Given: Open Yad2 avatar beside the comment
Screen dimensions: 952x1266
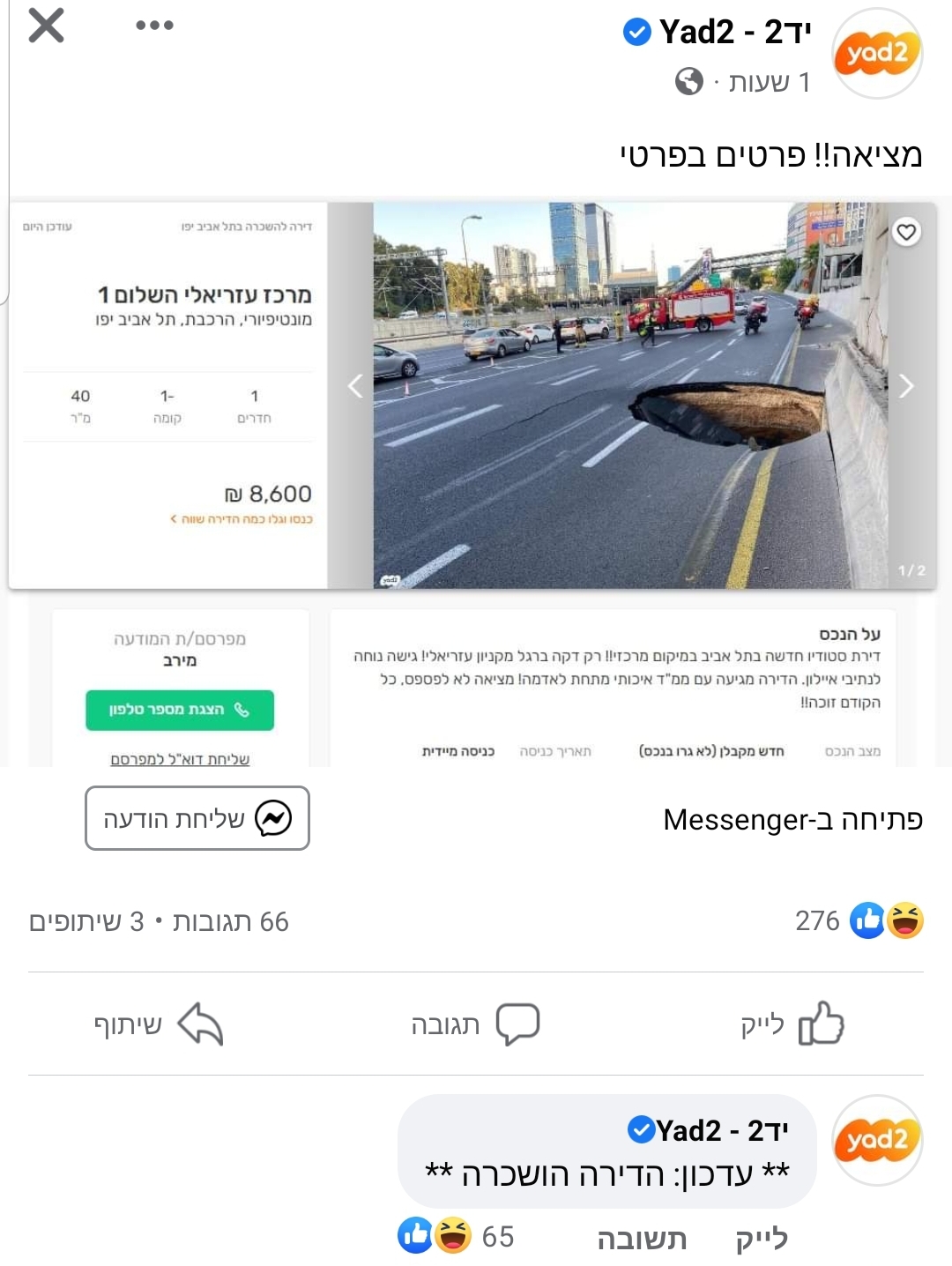Looking at the screenshot, I should pyautogui.click(x=876, y=1140).
